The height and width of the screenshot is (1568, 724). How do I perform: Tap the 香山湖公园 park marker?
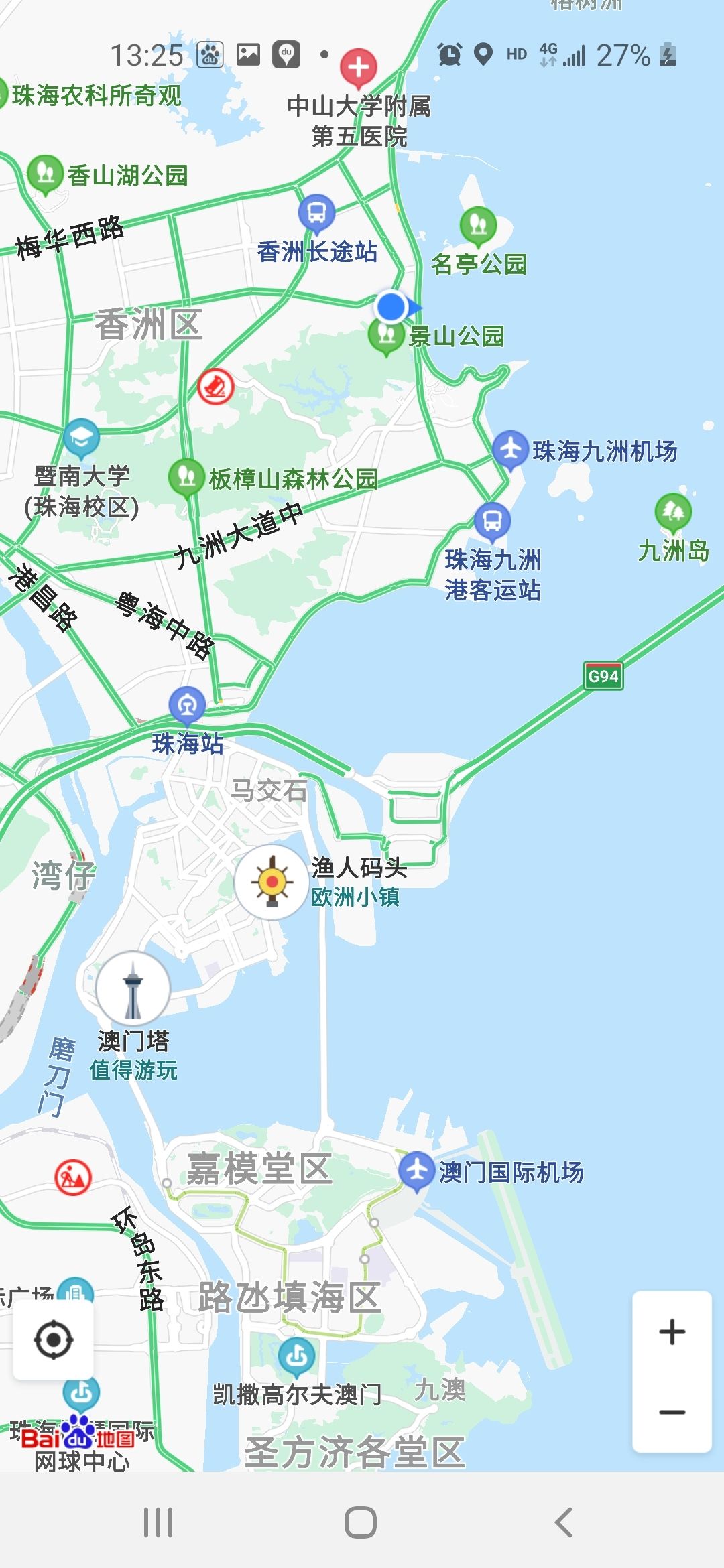[x=45, y=174]
